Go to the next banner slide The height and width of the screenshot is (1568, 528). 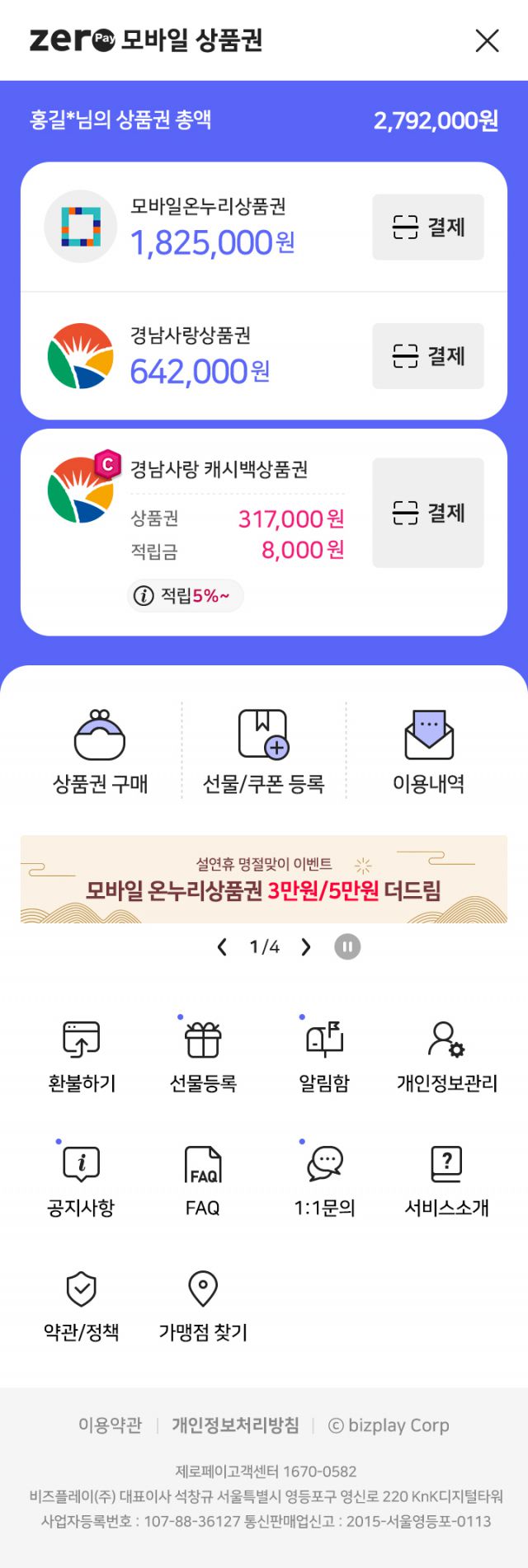tap(306, 946)
